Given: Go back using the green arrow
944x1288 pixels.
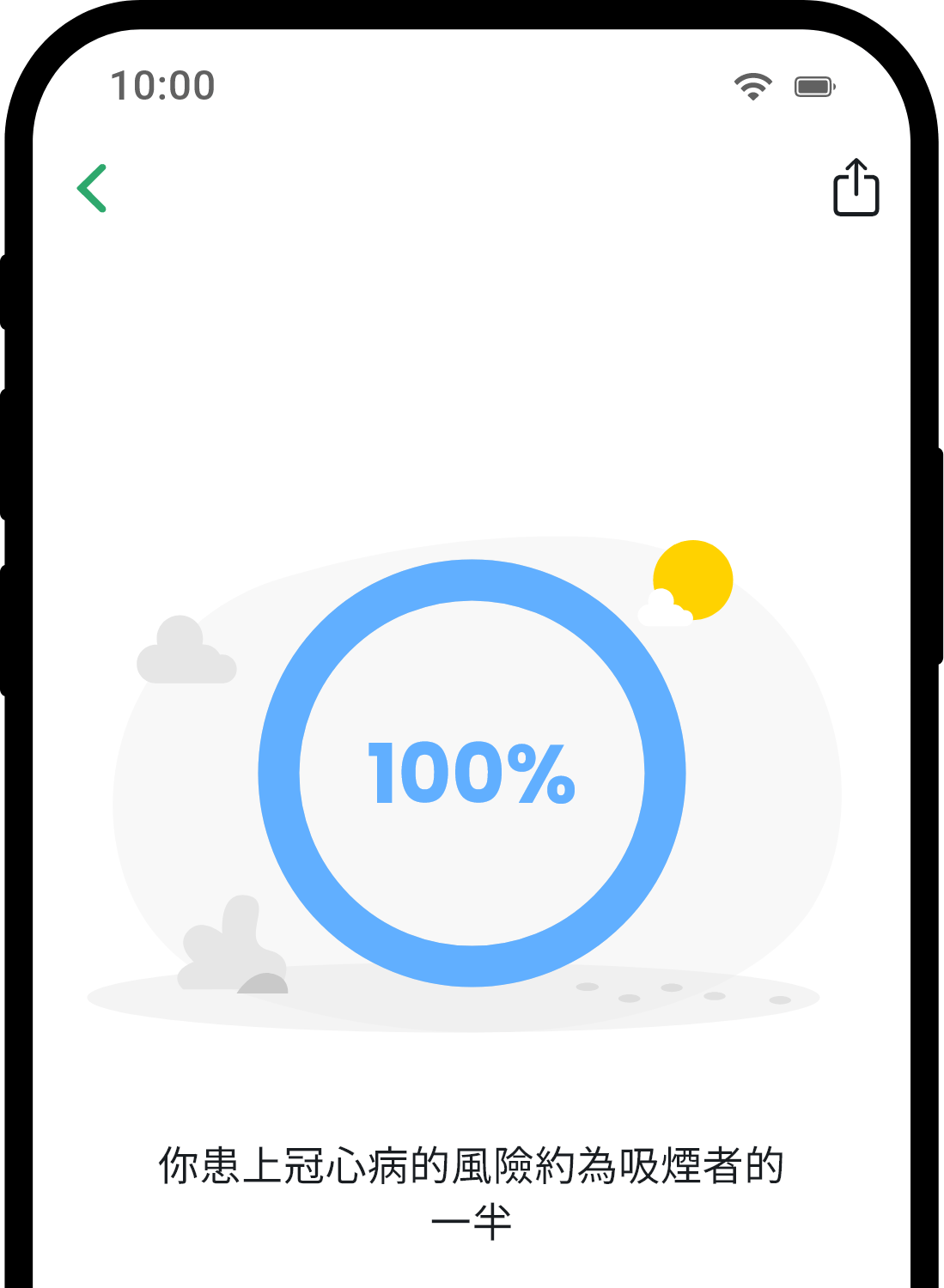Looking at the screenshot, I should click(x=92, y=188).
